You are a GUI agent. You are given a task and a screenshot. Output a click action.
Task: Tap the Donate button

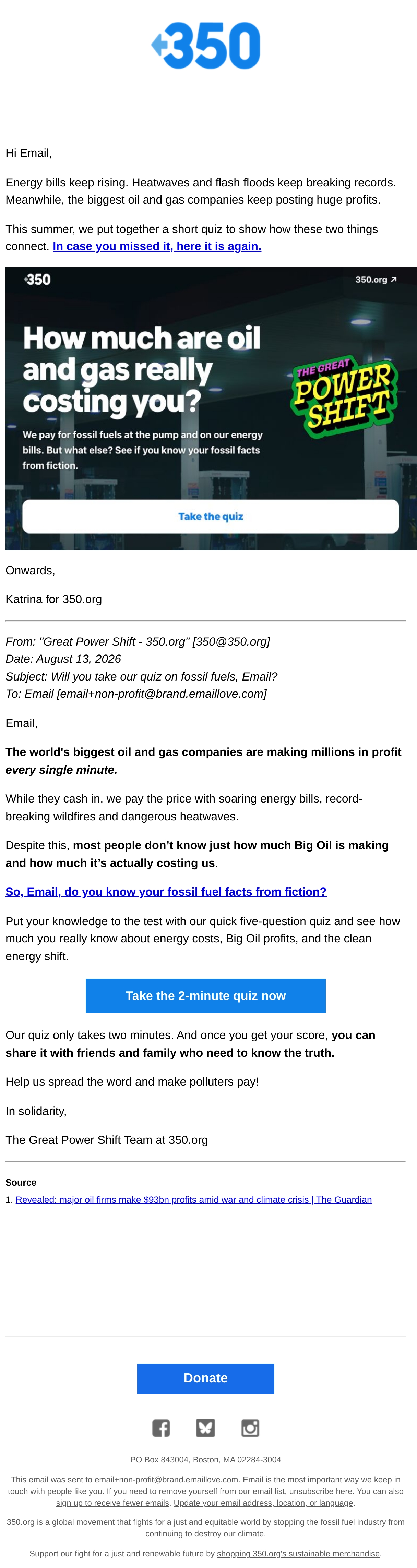coord(206,1378)
